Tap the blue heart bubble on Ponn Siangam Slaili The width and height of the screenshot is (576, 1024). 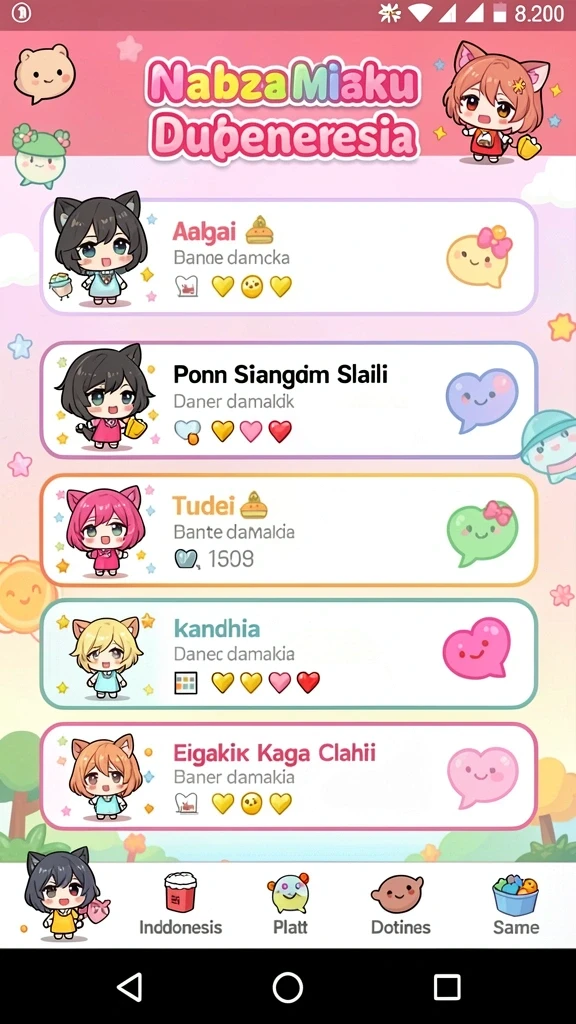pyautogui.click(x=482, y=400)
